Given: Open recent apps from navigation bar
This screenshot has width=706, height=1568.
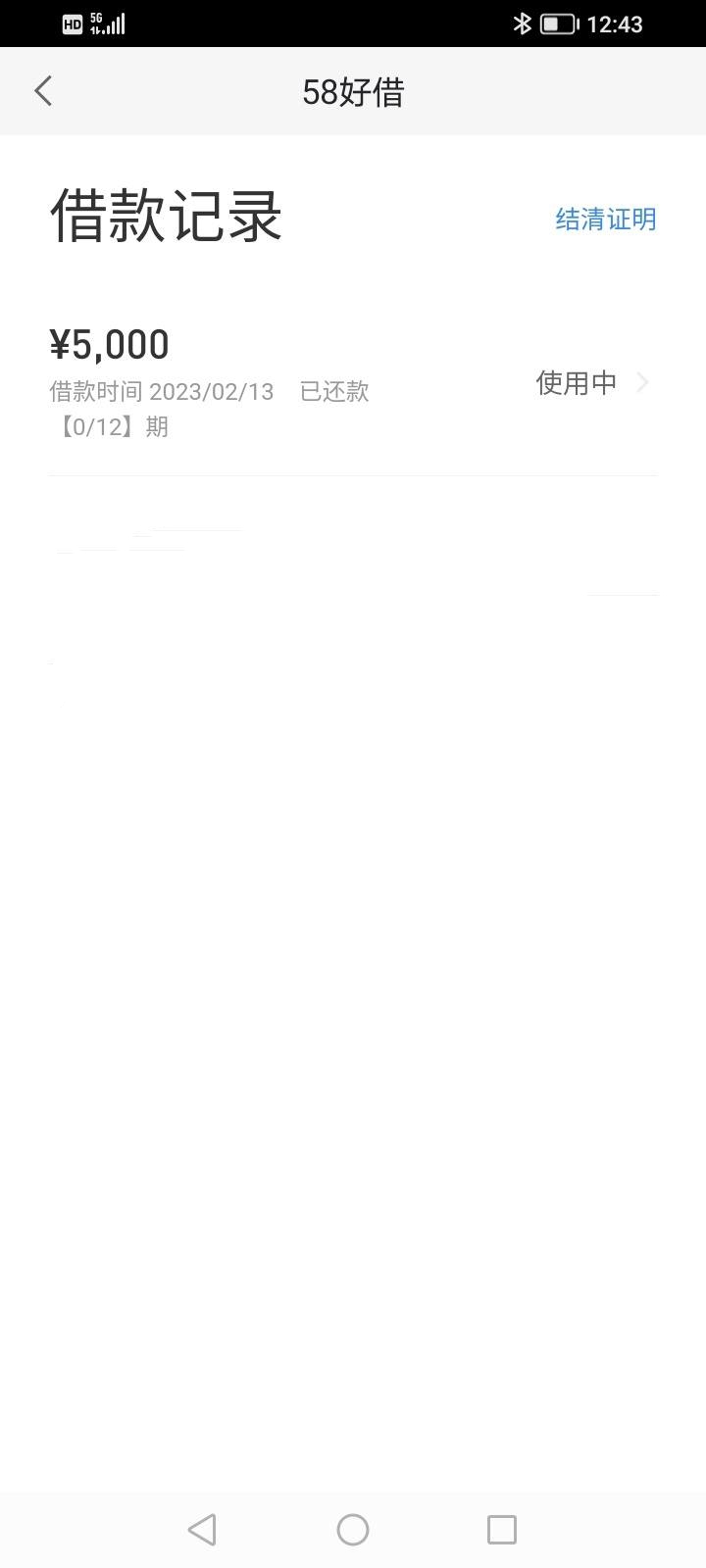Looking at the screenshot, I should point(502,1529).
